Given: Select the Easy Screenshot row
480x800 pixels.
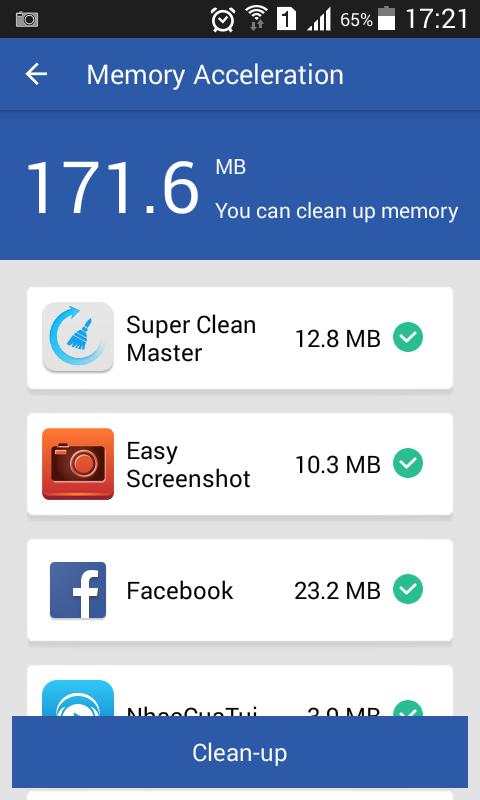Looking at the screenshot, I should (x=240, y=464).
